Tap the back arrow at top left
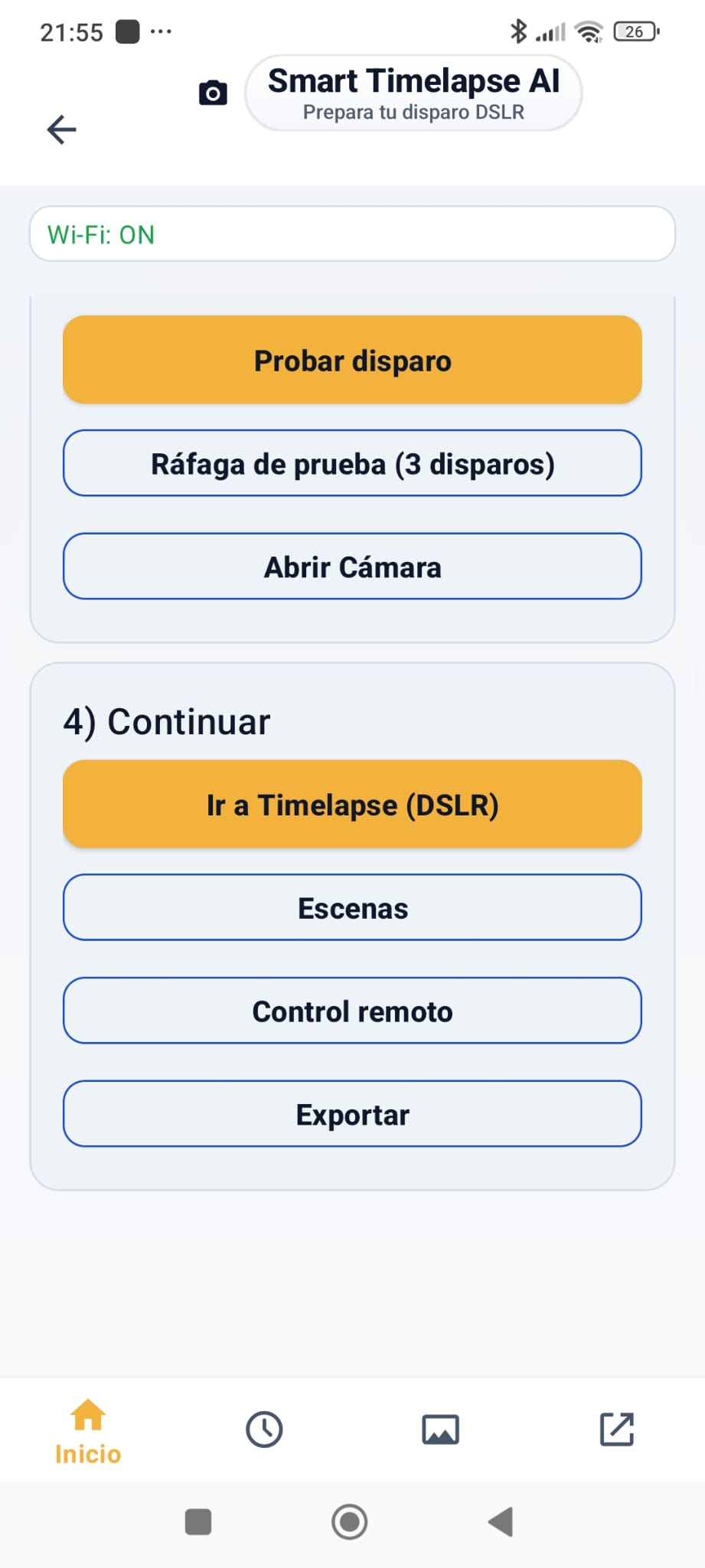Screen dimensions: 705x1568 click(61, 129)
